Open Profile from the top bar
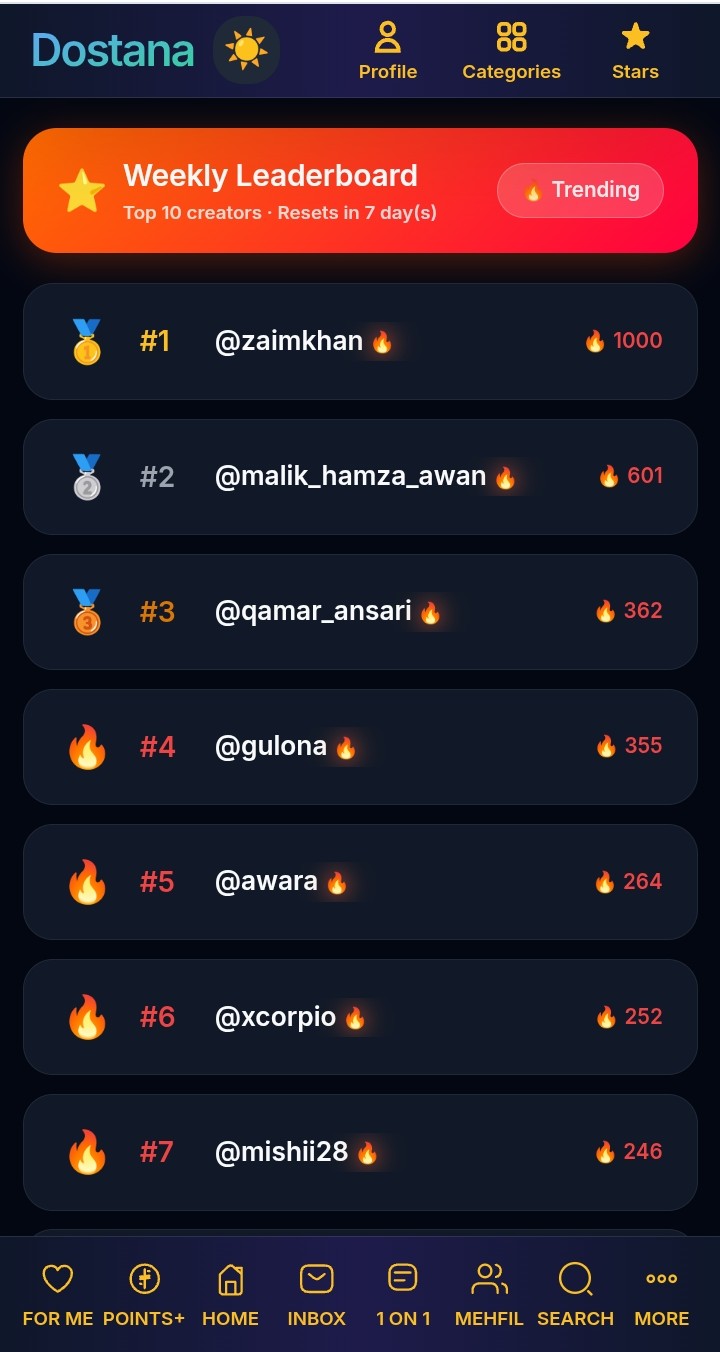This screenshot has width=720, height=1352. 388,51
